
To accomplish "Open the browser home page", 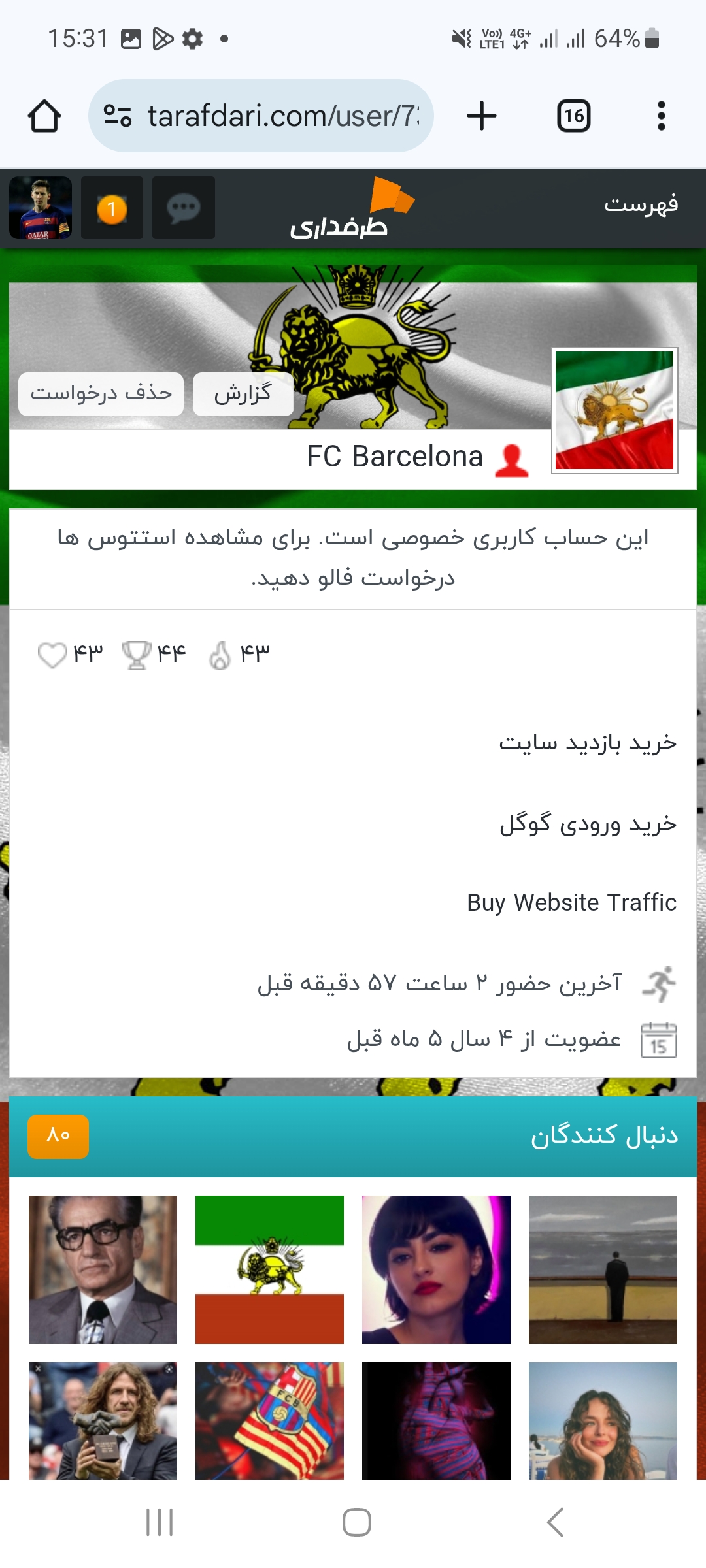I will (x=44, y=116).
